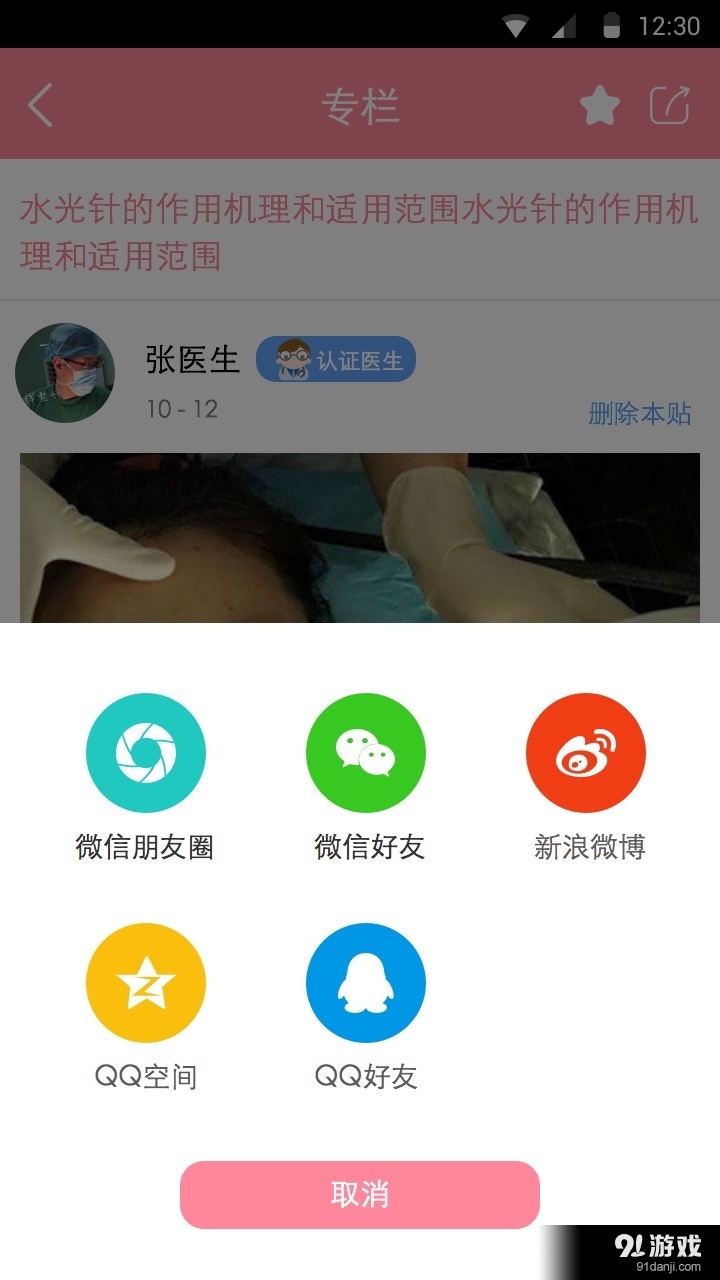Tap the 取消 cancel button
This screenshot has width=720, height=1280.
point(359,1193)
